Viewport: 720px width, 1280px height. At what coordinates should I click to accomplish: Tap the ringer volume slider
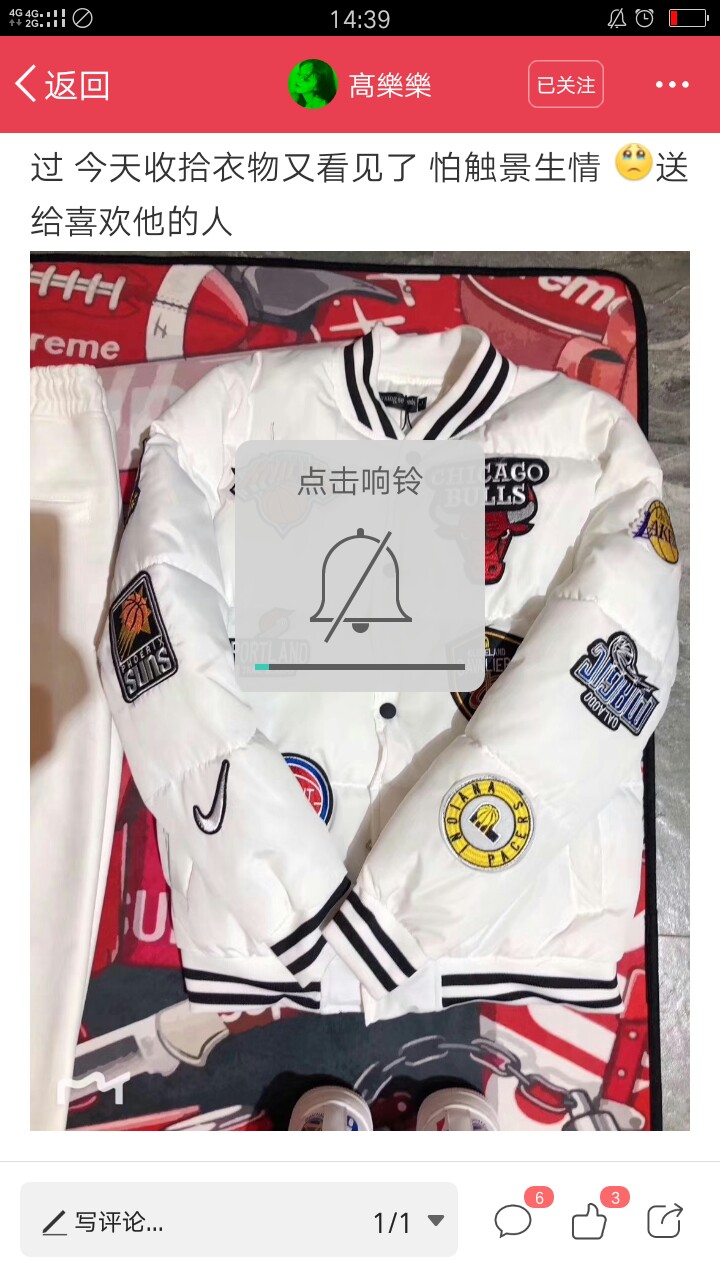pos(360,666)
